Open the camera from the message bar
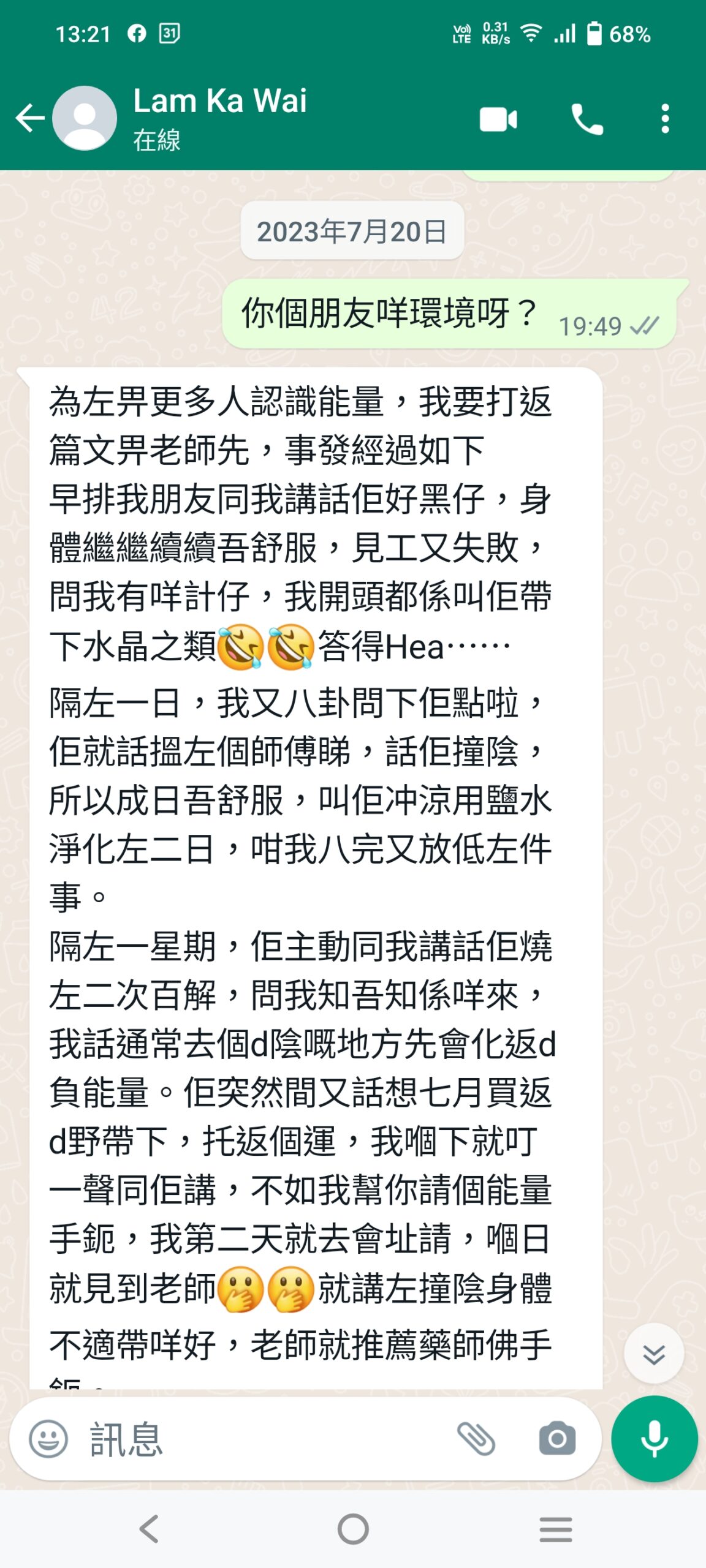 point(557,1438)
